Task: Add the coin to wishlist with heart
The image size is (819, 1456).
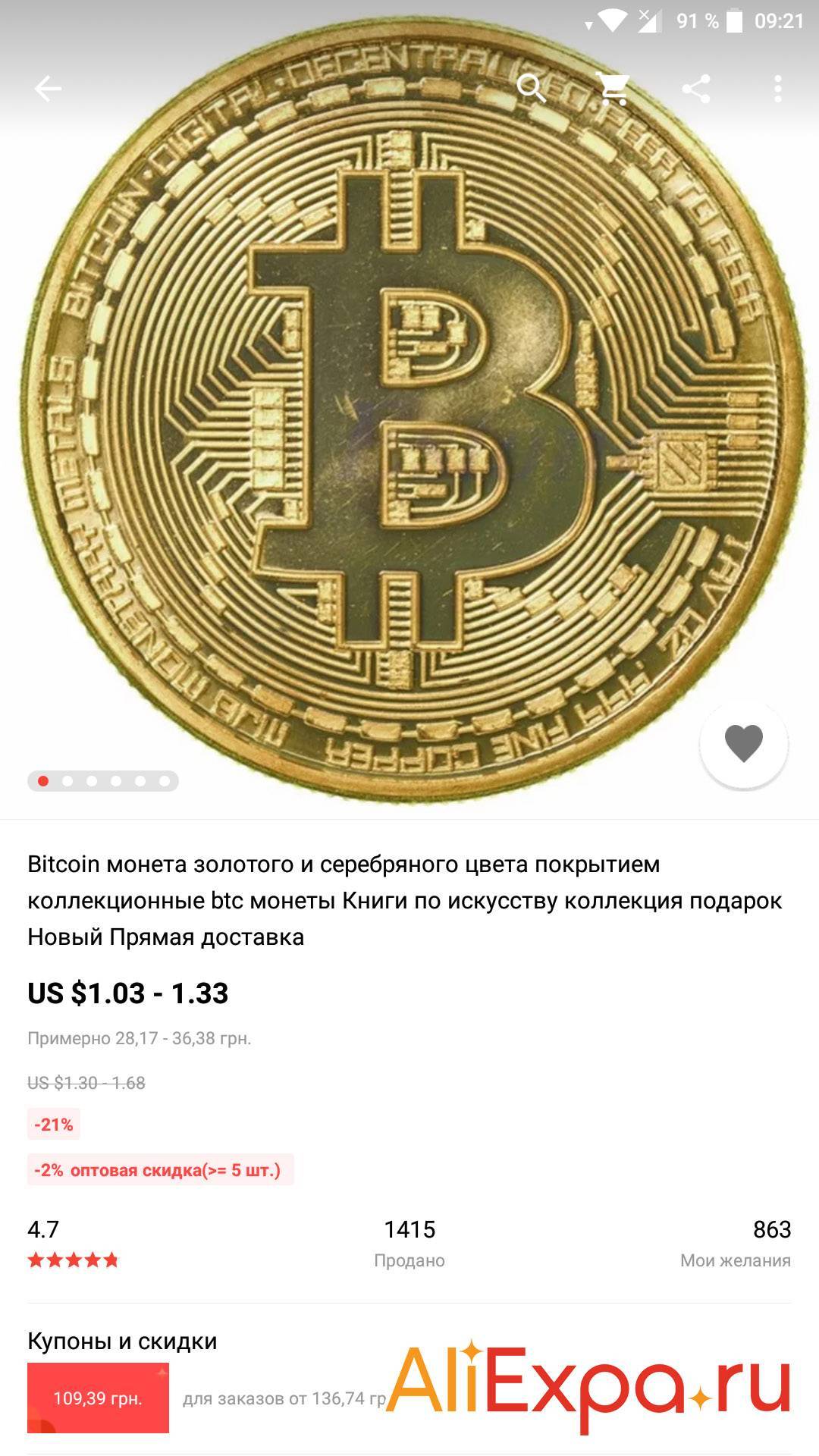Action: click(x=743, y=744)
